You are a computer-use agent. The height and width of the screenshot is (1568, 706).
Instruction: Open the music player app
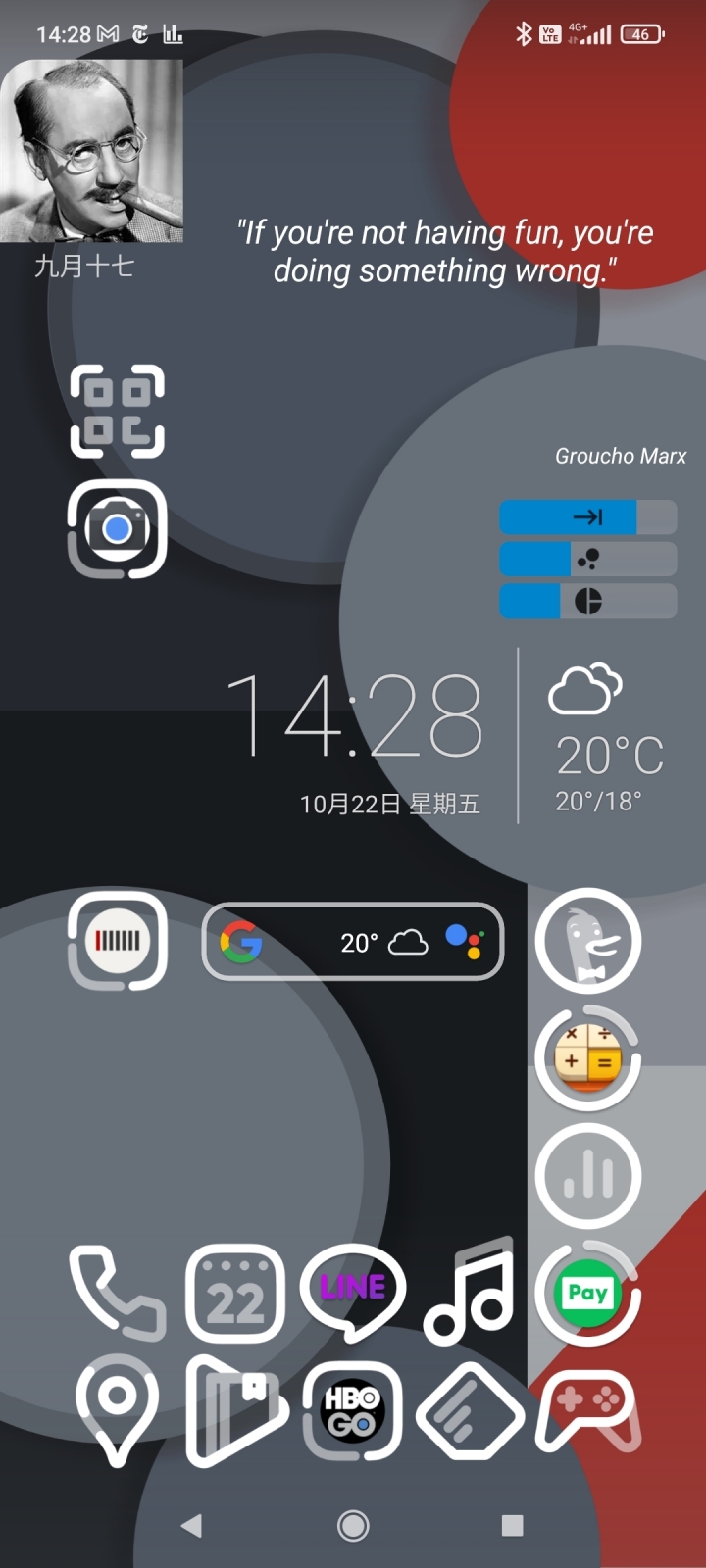tap(471, 1292)
